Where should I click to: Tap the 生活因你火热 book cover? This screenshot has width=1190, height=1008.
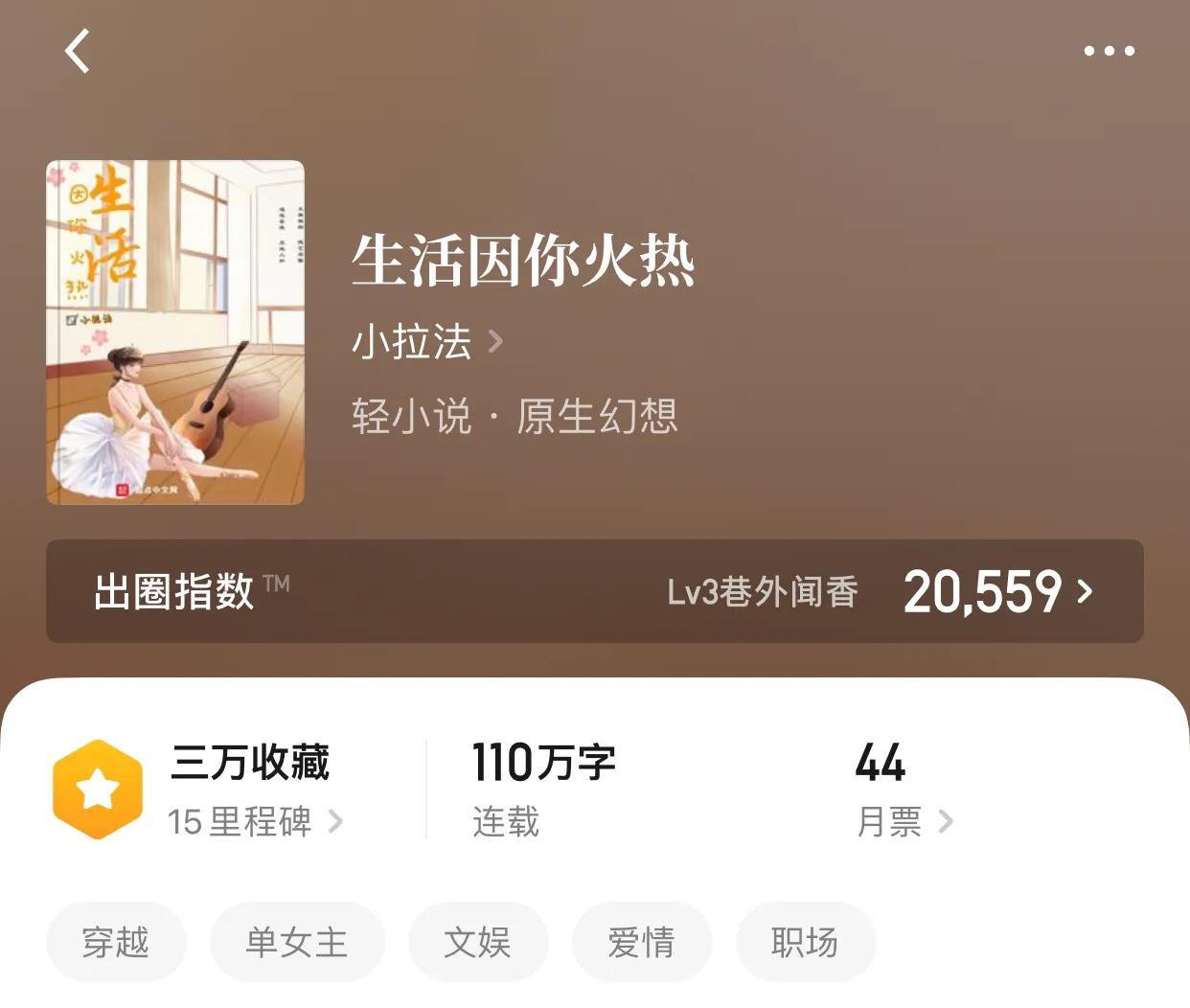[175, 332]
